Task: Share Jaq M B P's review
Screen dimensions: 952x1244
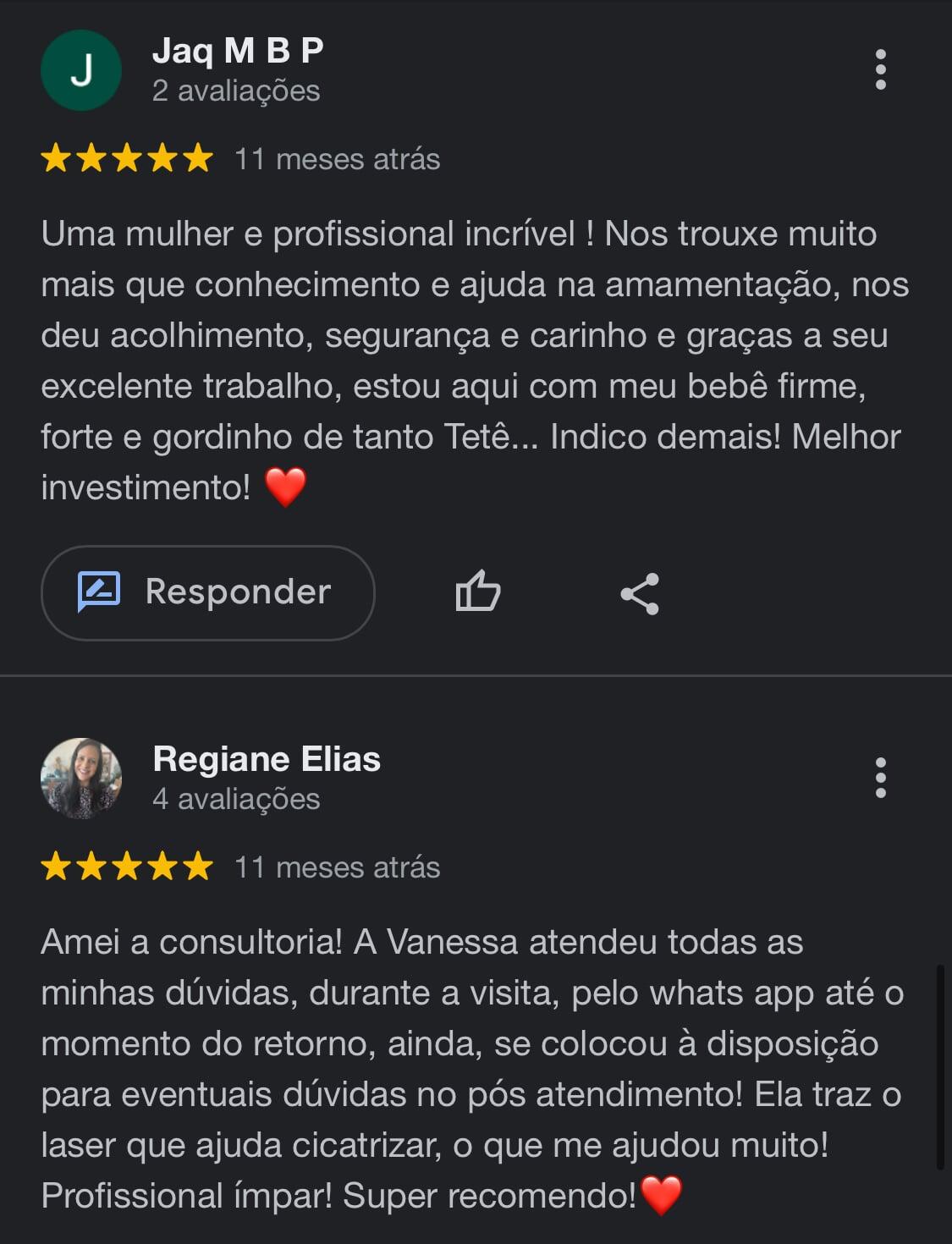Action: 640,593
